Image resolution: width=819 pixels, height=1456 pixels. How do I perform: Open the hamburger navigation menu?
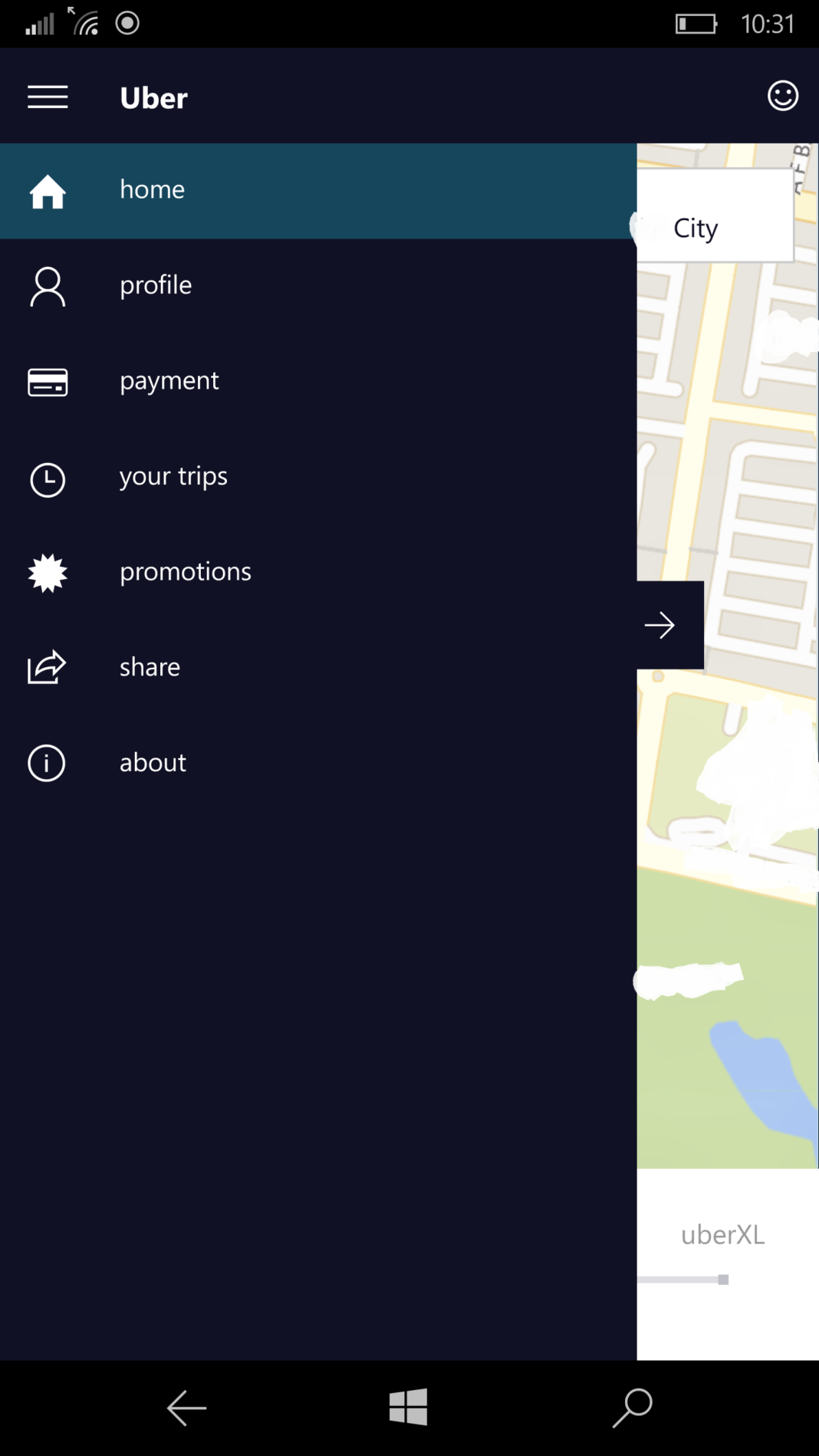48,96
